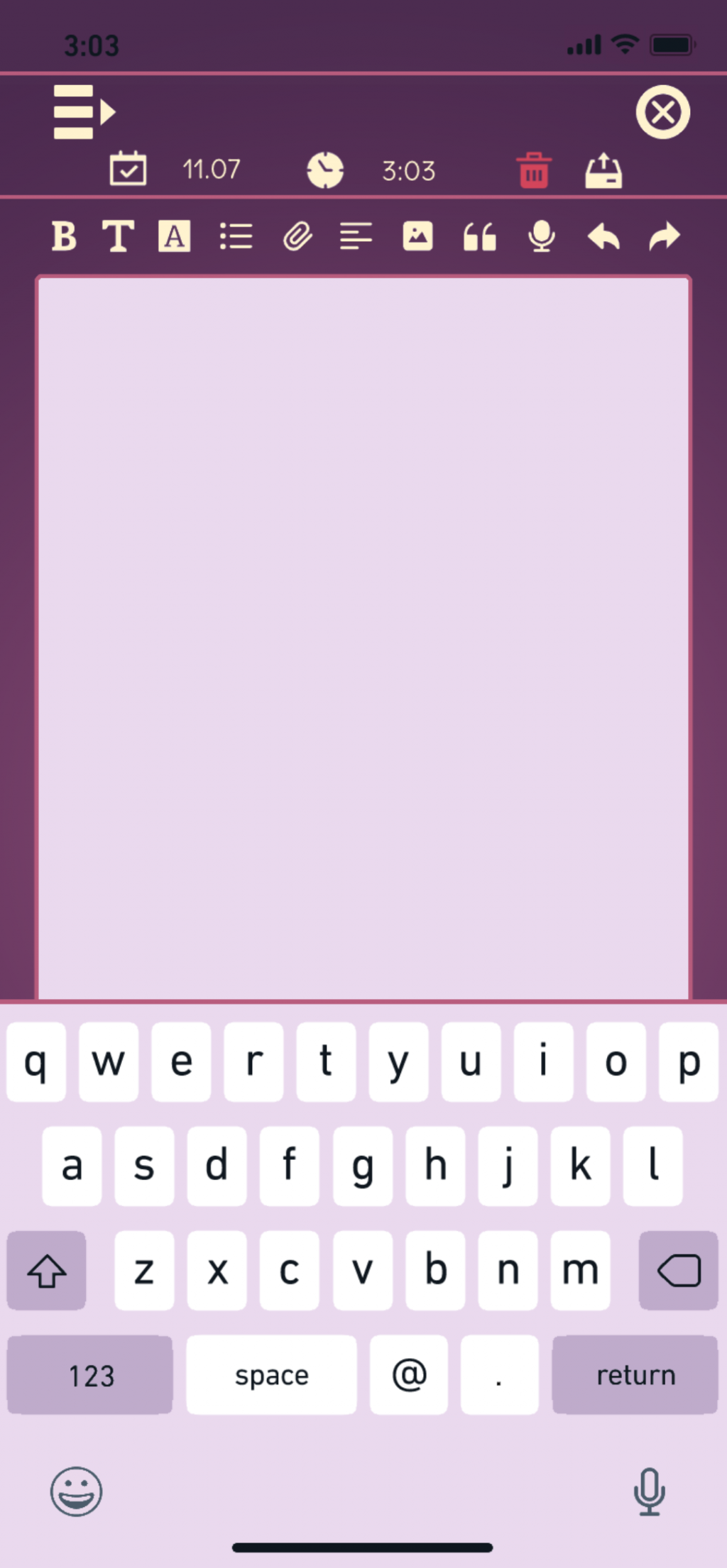Tap inside the note text area
Viewport: 727px width, 1568px height.
click(363, 603)
